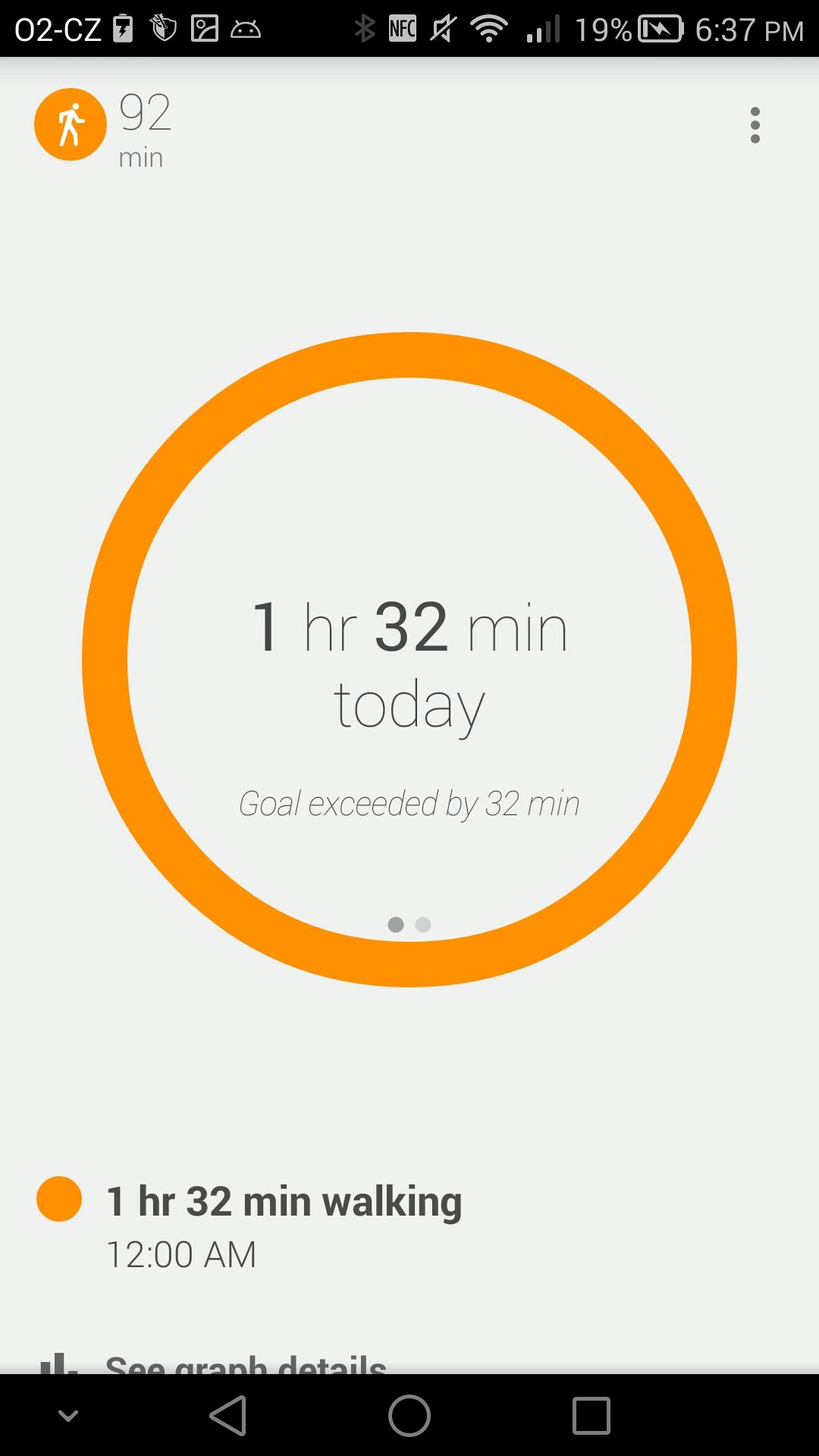Go back using the navigation bar
This screenshot has width=819, height=1456.
[x=228, y=1415]
